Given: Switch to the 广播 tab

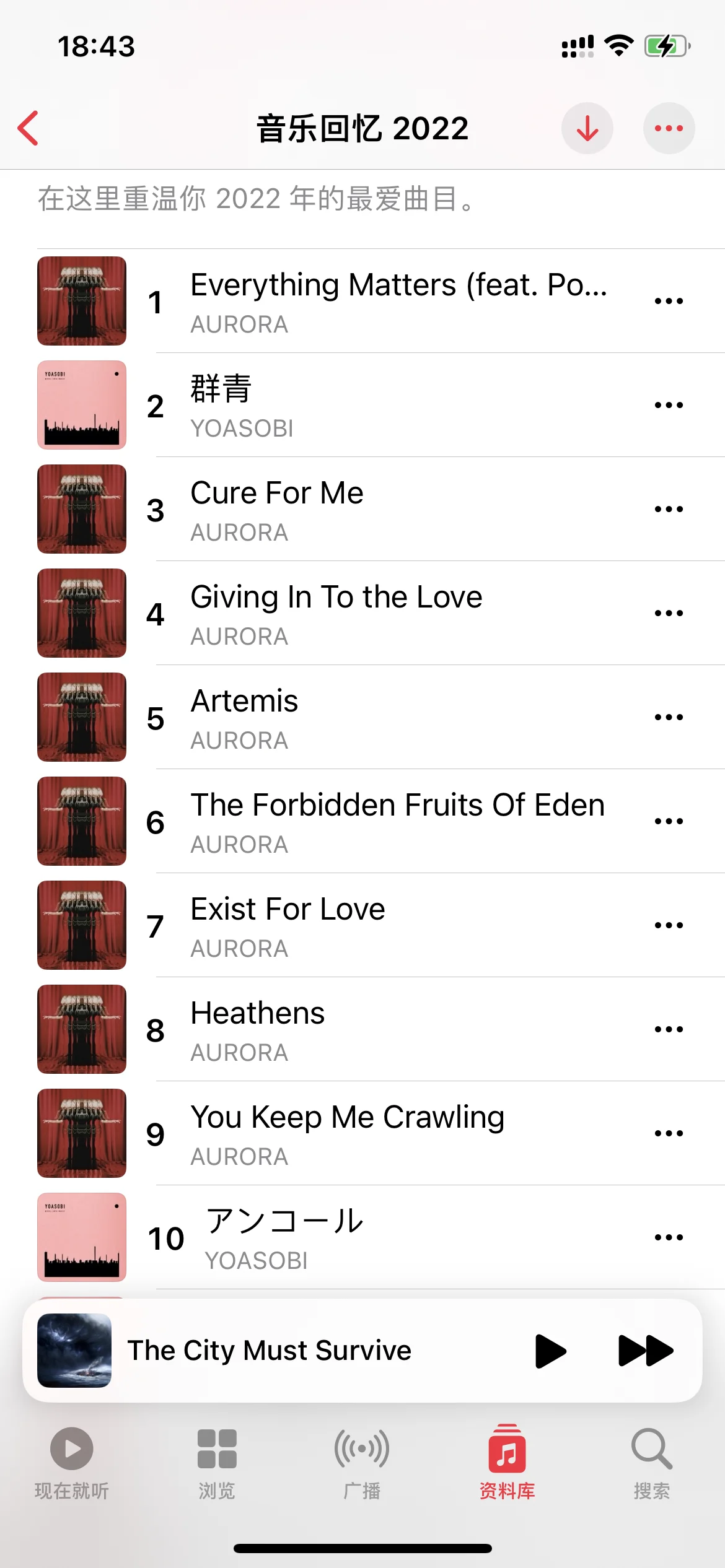Looking at the screenshot, I should (362, 1463).
